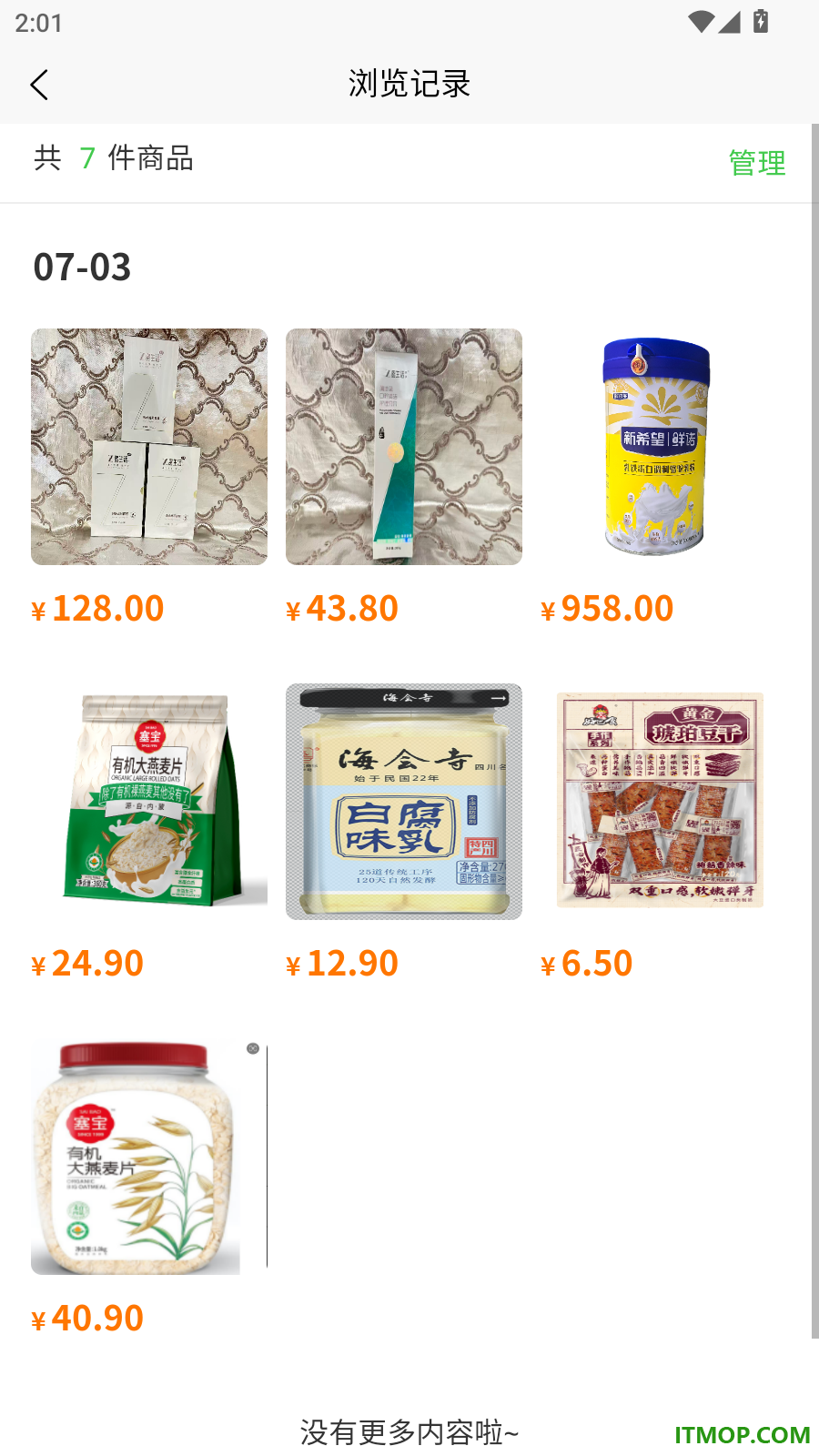View the ¥958.00 新希望 milk powder can

659,447
